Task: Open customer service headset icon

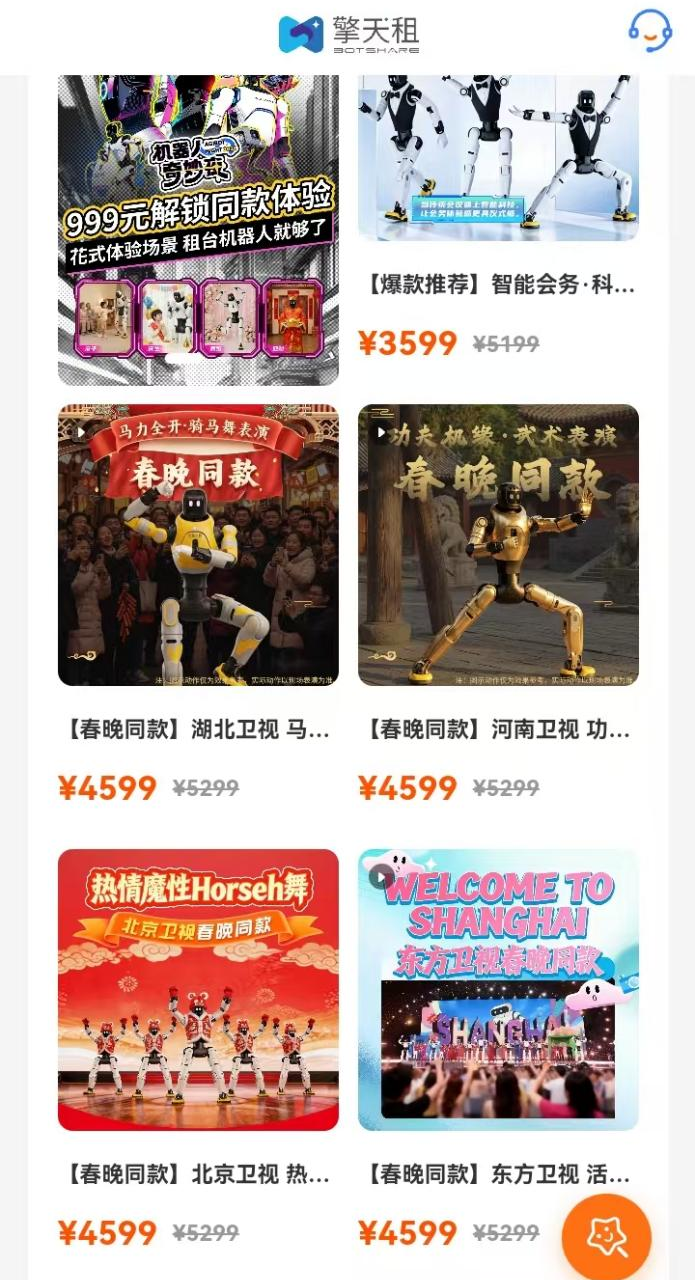Action: (650, 31)
